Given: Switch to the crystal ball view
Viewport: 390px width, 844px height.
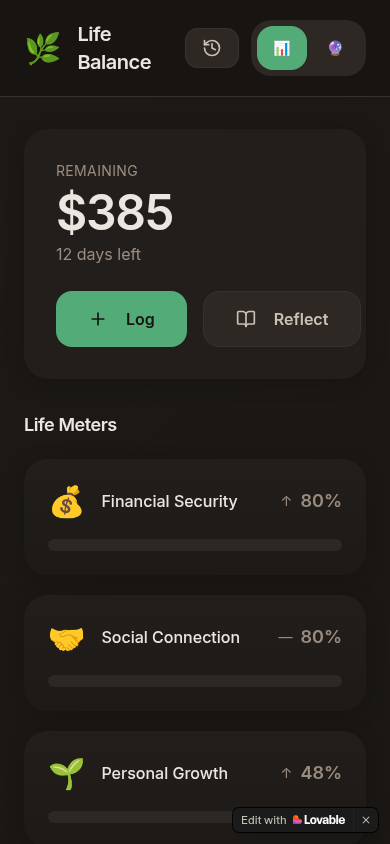Looking at the screenshot, I should (335, 48).
